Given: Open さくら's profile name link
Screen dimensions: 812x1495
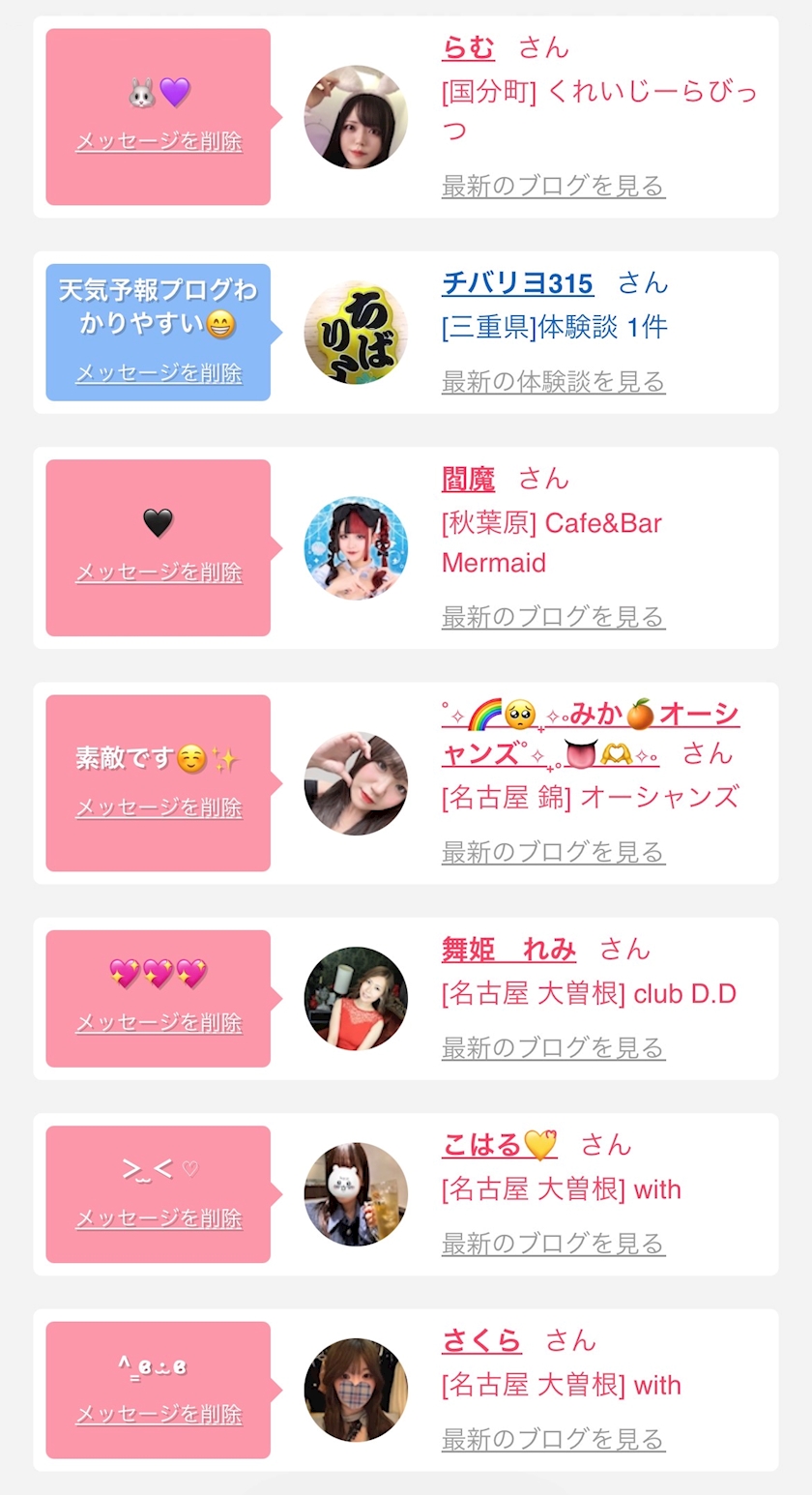Looking at the screenshot, I should (x=481, y=1340).
